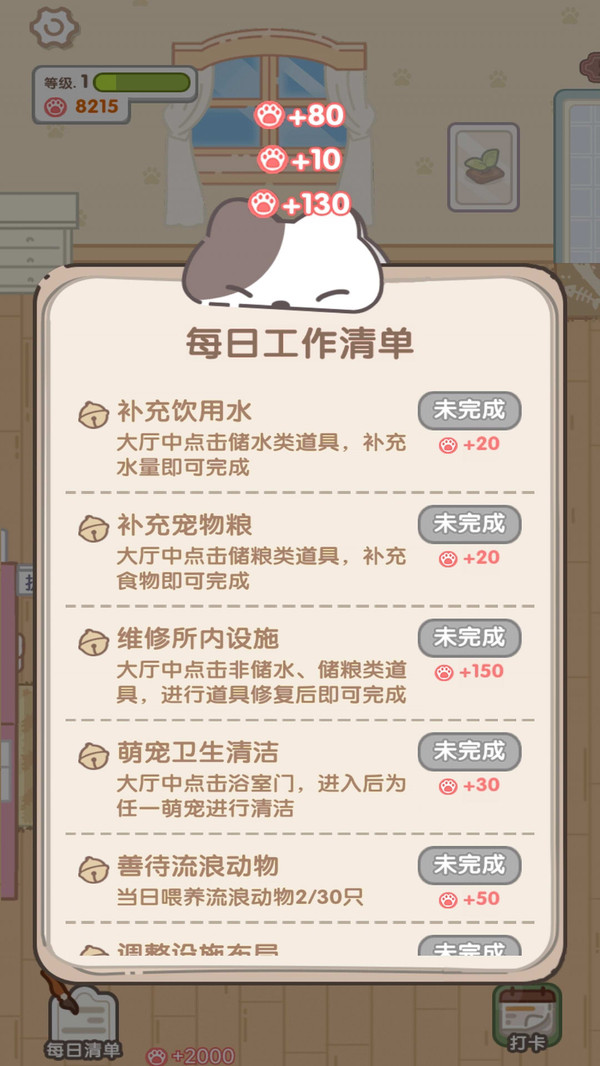Tap 未完成 button for 补充宠物粮

pyautogui.click(x=469, y=524)
